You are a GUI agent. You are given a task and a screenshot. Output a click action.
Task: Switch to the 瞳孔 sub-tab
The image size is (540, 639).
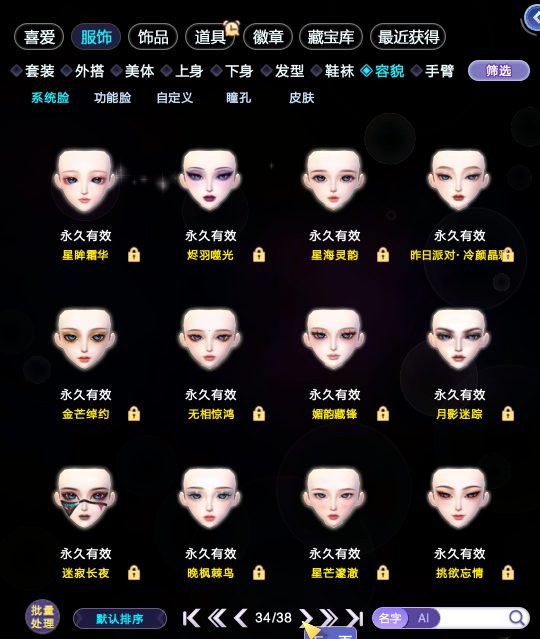[238, 98]
